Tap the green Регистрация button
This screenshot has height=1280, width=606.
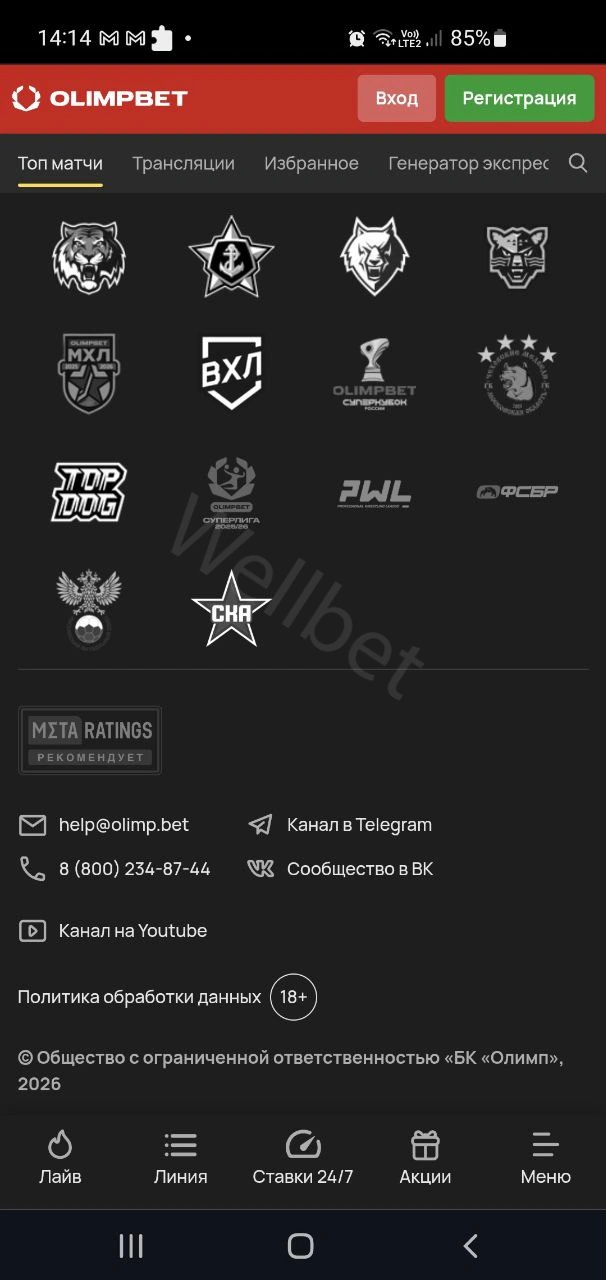[x=519, y=98]
